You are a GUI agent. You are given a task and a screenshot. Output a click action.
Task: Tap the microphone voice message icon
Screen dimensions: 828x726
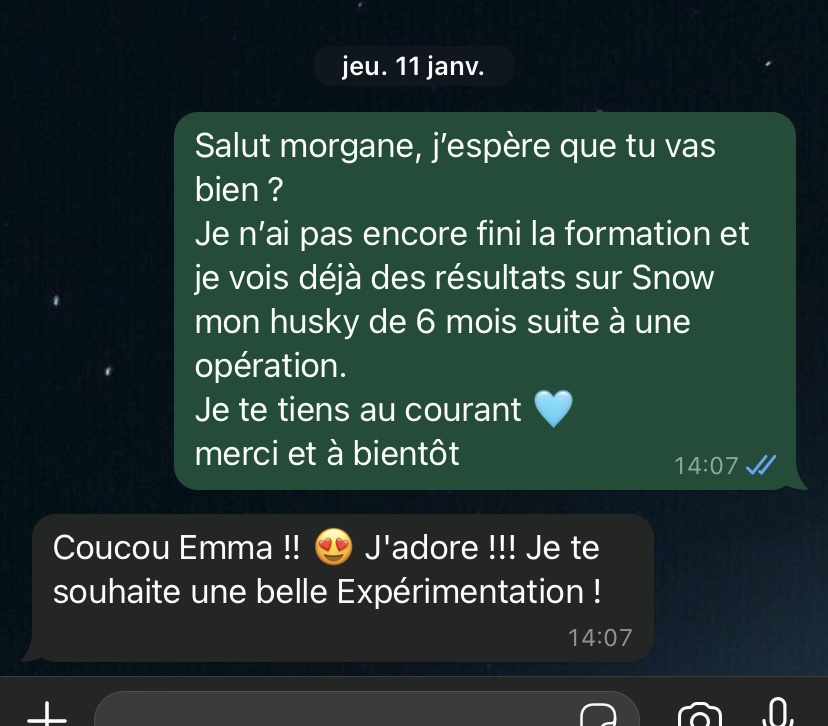pos(776,712)
